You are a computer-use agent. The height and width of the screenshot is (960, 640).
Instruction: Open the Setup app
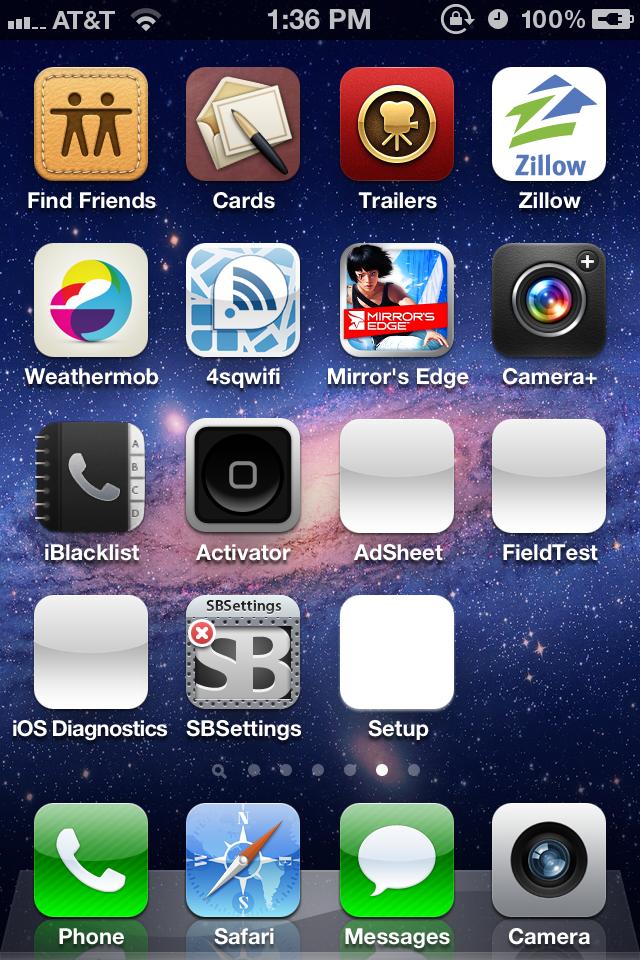click(397, 652)
